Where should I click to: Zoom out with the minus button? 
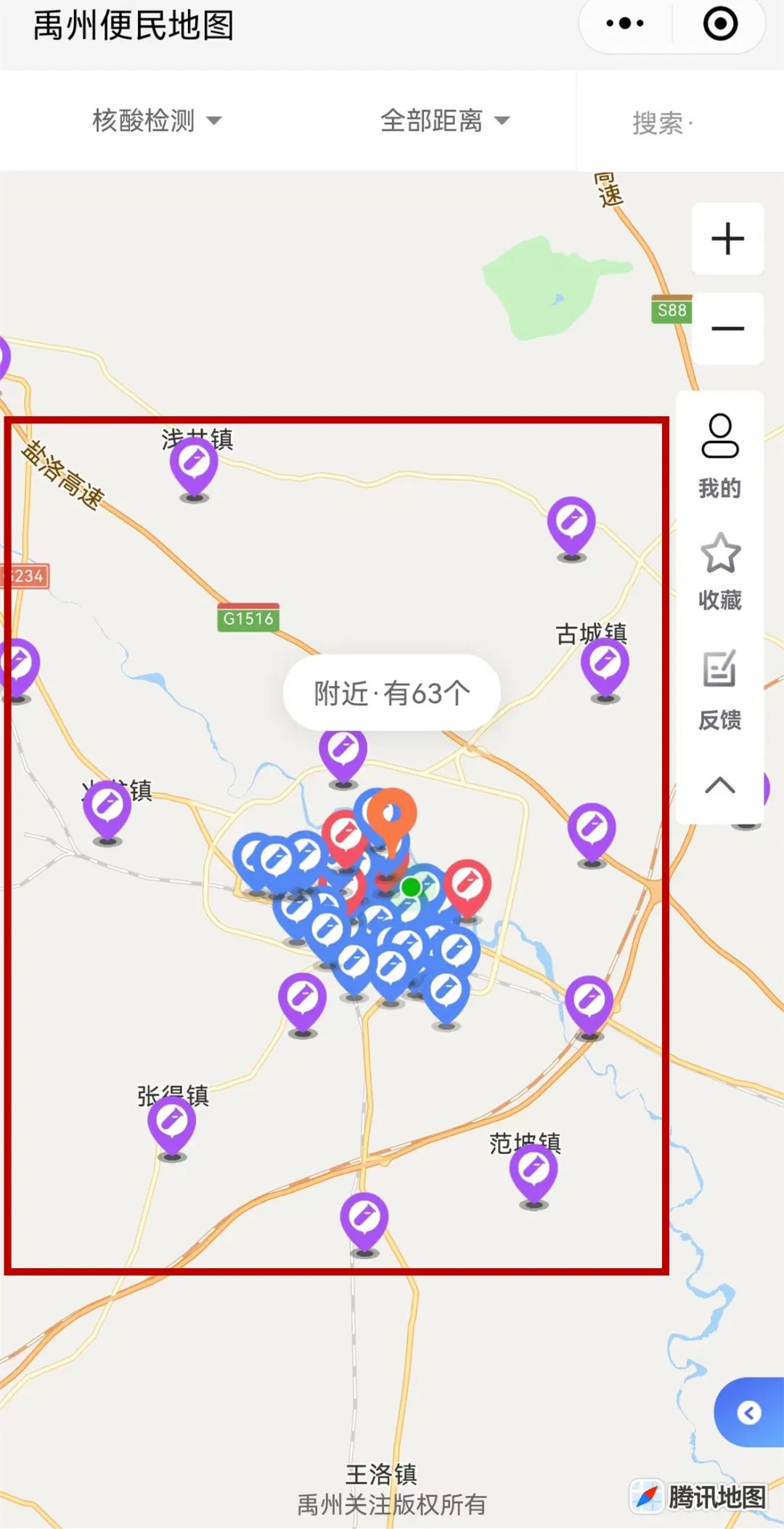(x=727, y=328)
